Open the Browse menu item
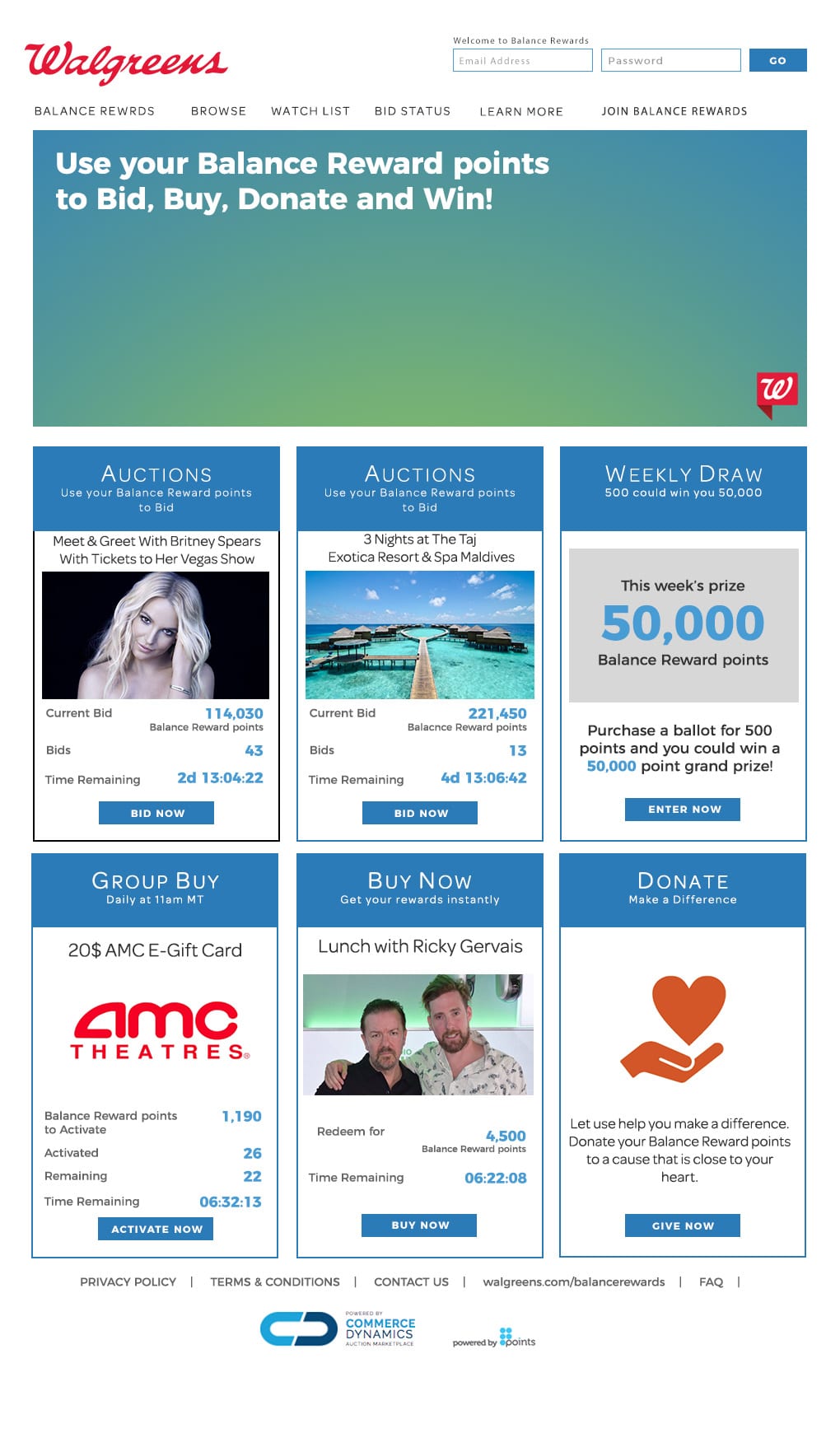The width and height of the screenshot is (840, 1447). [x=218, y=111]
